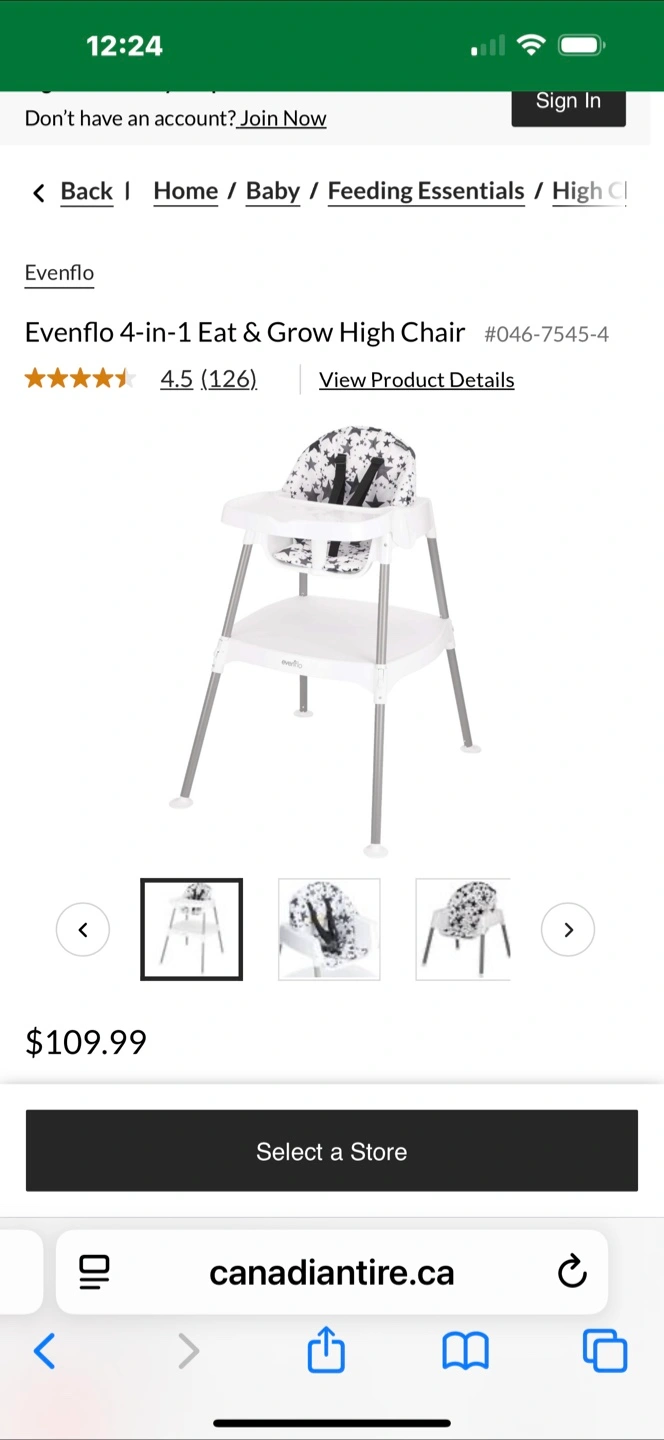The width and height of the screenshot is (664, 1440).
Task: Visit the Evenflo brand link
Action: pyautogui.click(x=59, y=273)
